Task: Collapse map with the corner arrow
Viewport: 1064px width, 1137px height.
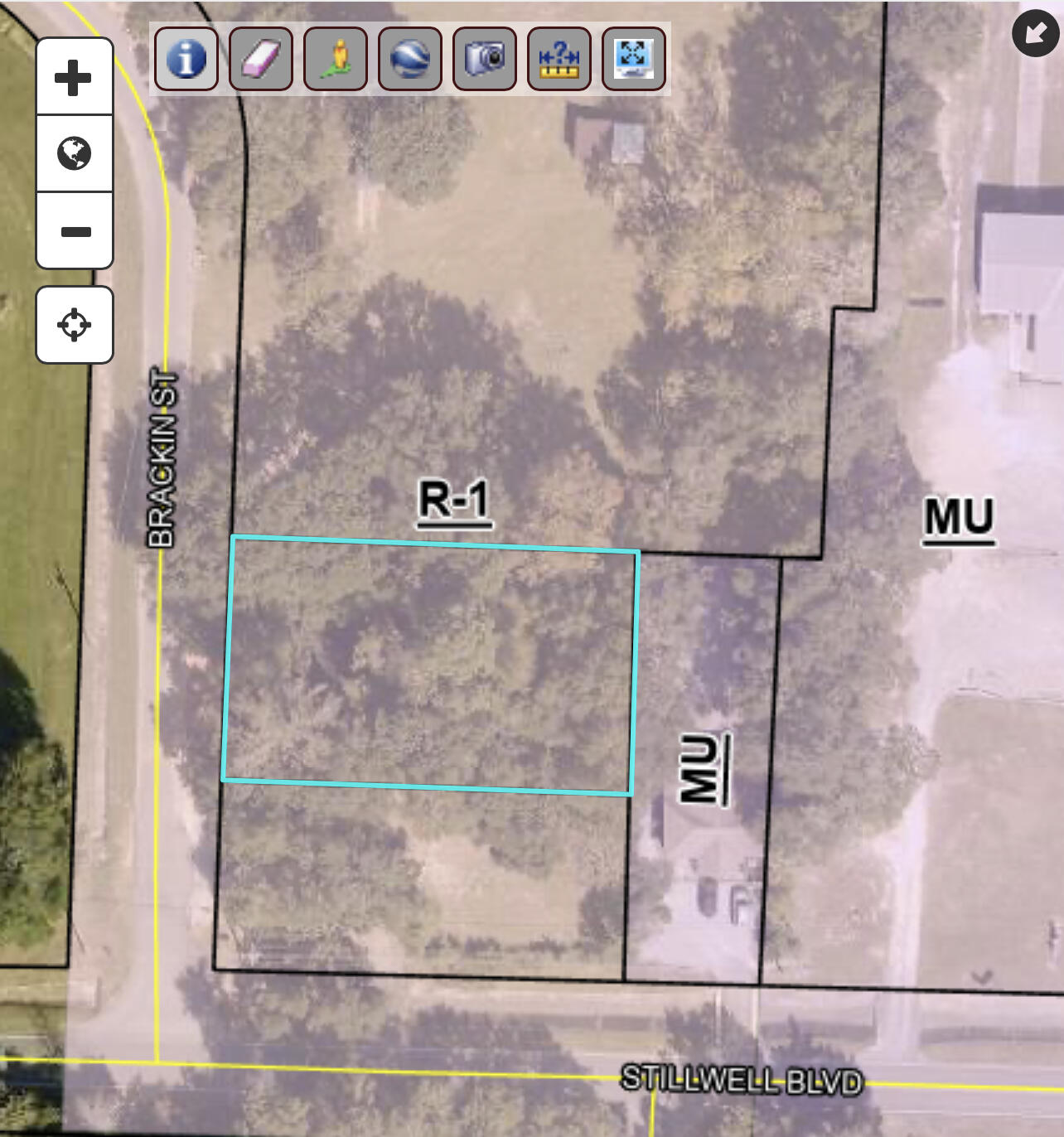Action: tap(1035, 33)
